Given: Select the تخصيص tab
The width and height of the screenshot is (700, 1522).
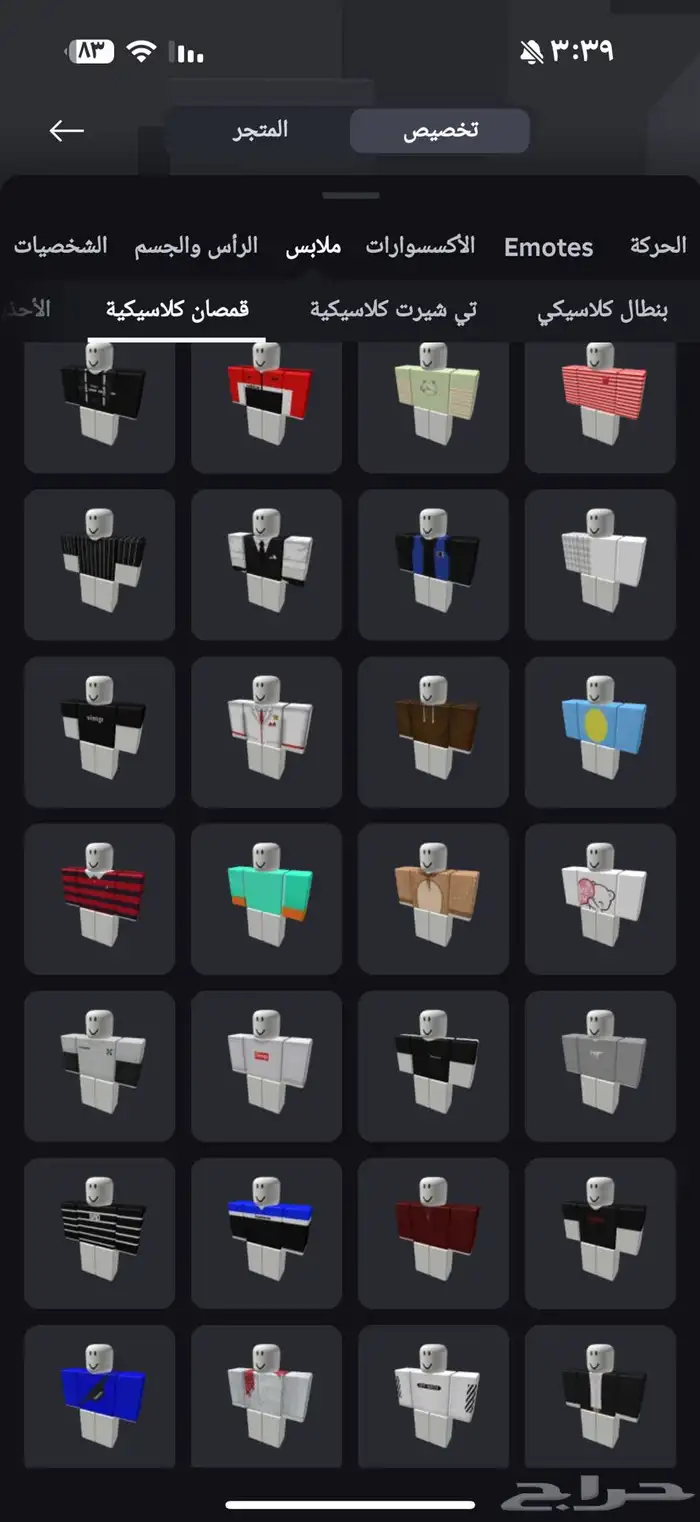Looking at the screenshot, I should [440, 131].
